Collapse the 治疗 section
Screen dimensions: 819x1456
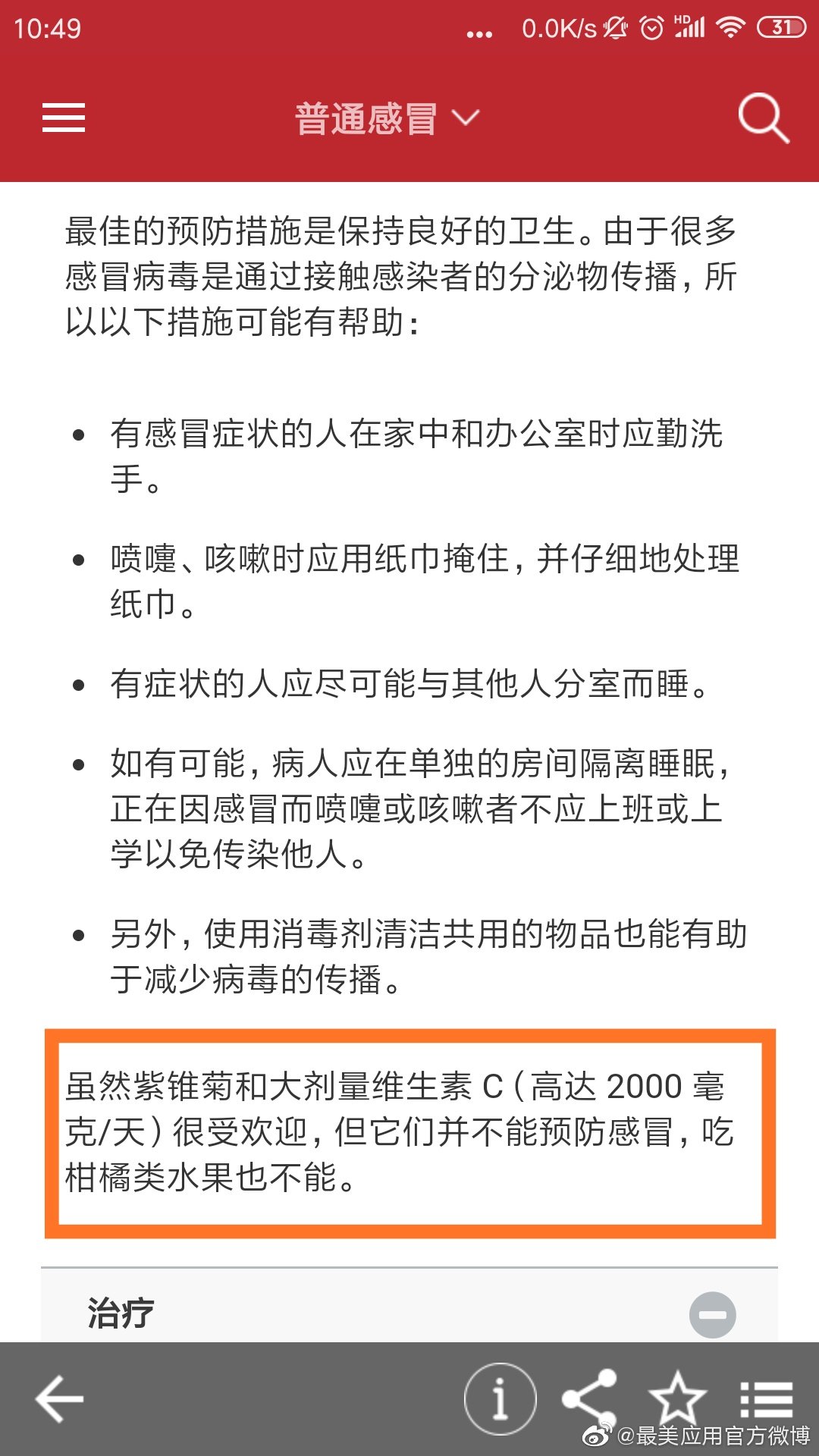[712, 1314]
